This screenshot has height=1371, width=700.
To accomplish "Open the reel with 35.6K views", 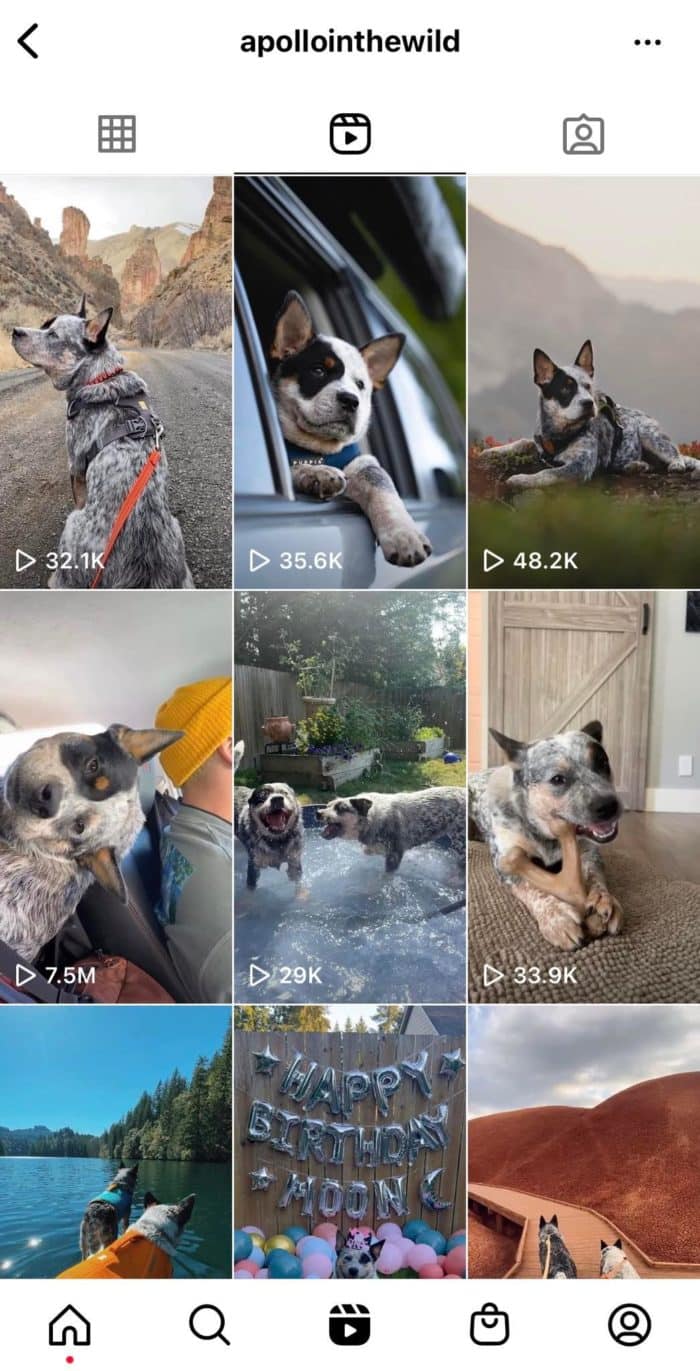I will [x=350, y=382].
